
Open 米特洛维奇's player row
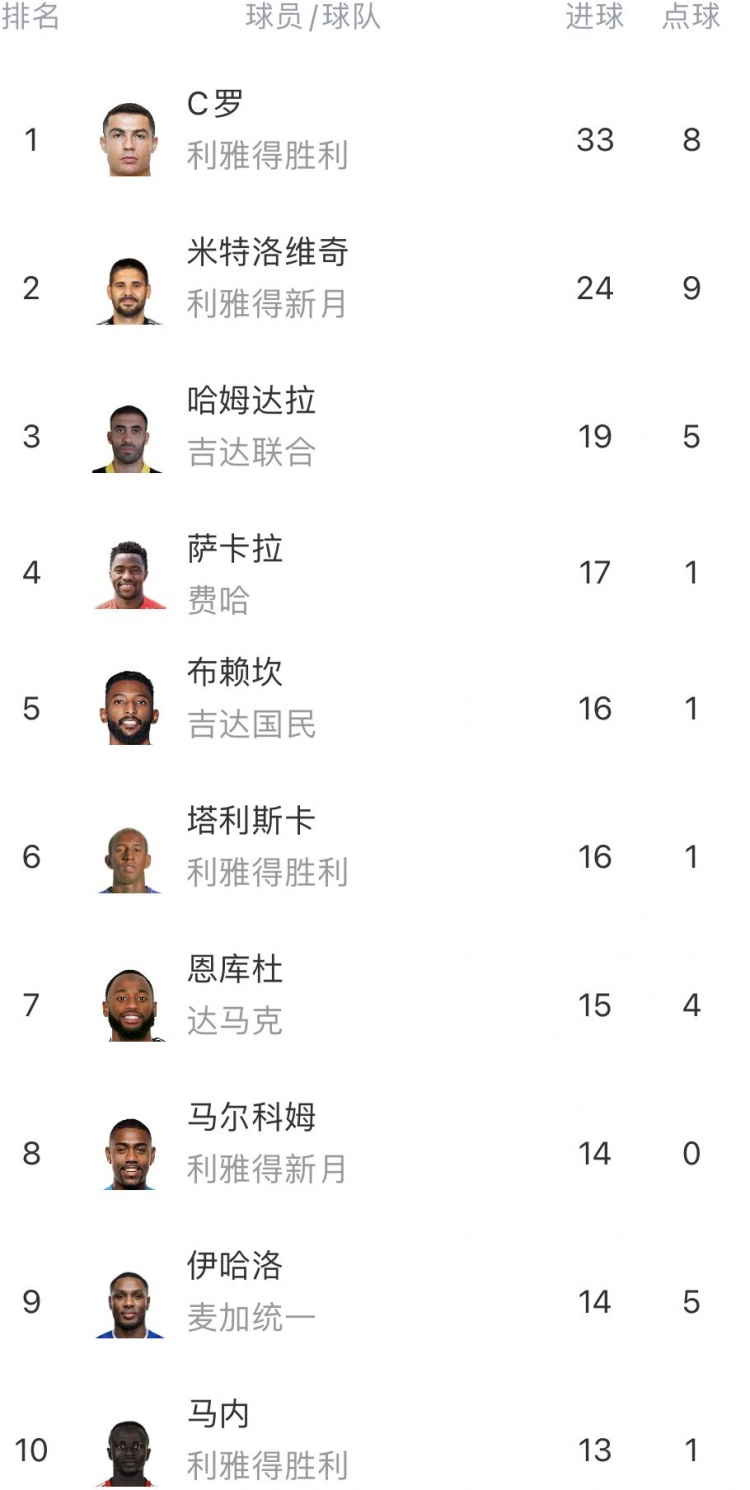375,288
